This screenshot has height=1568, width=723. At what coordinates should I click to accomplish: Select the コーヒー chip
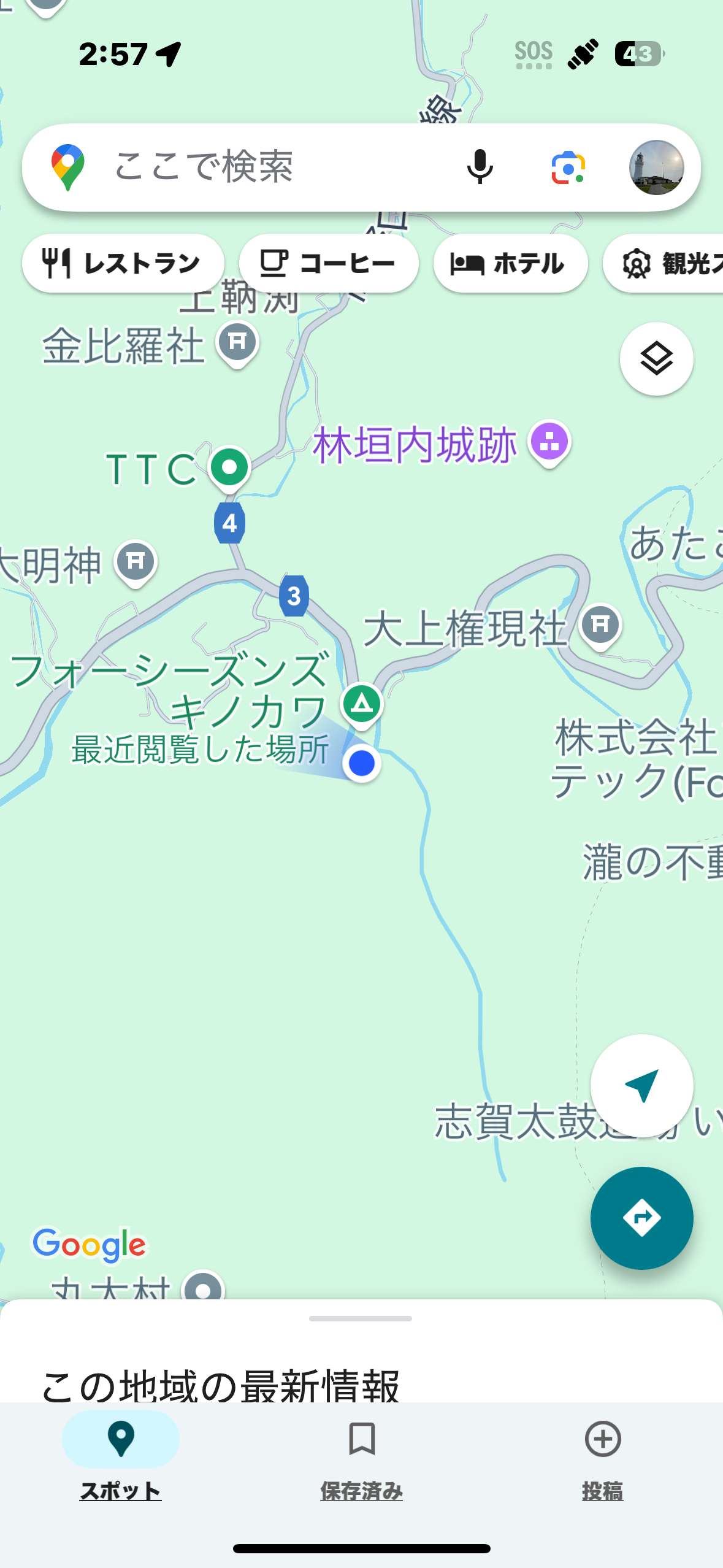point(329,264)
